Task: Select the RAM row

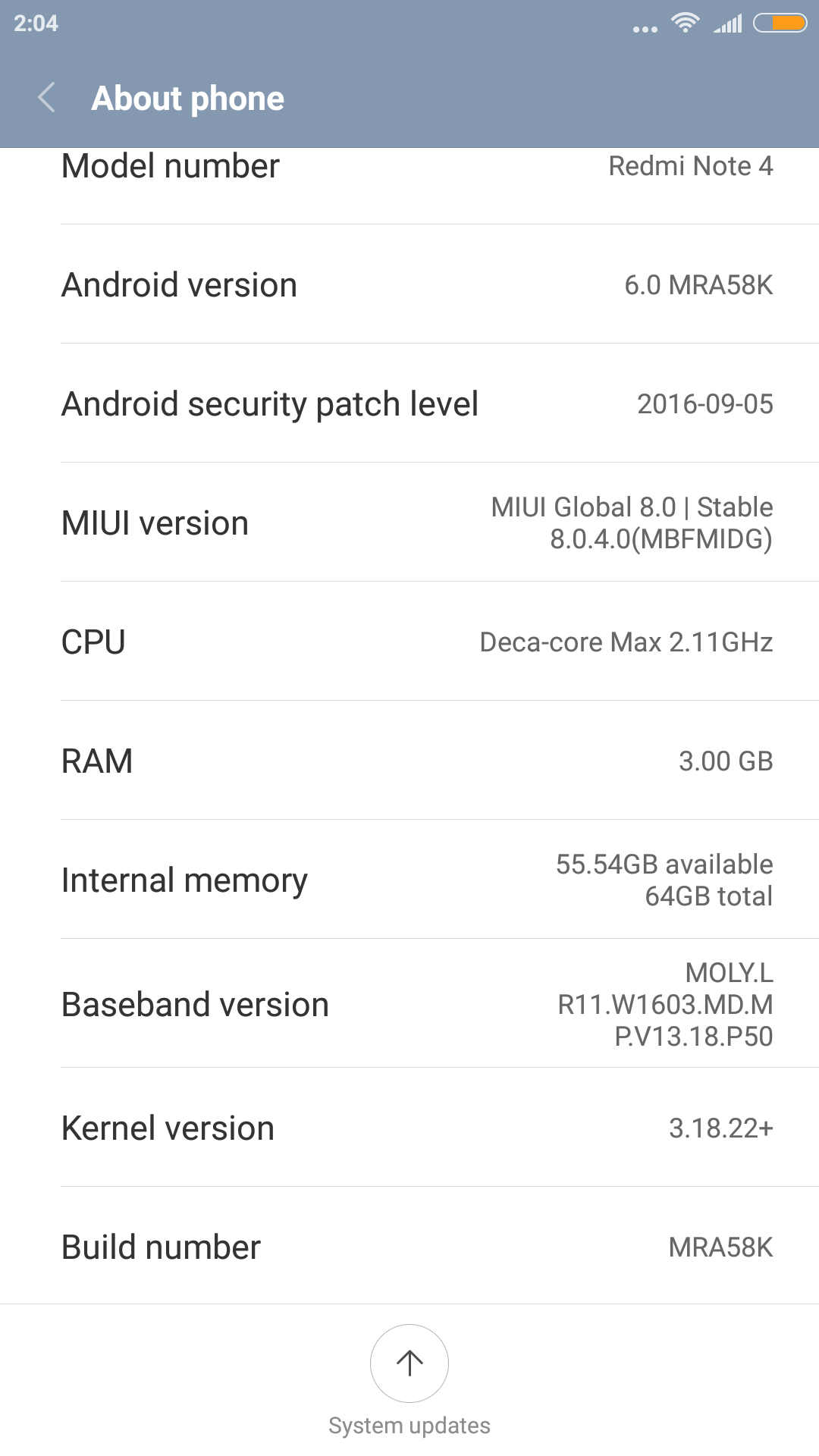Action: (409, 761)
